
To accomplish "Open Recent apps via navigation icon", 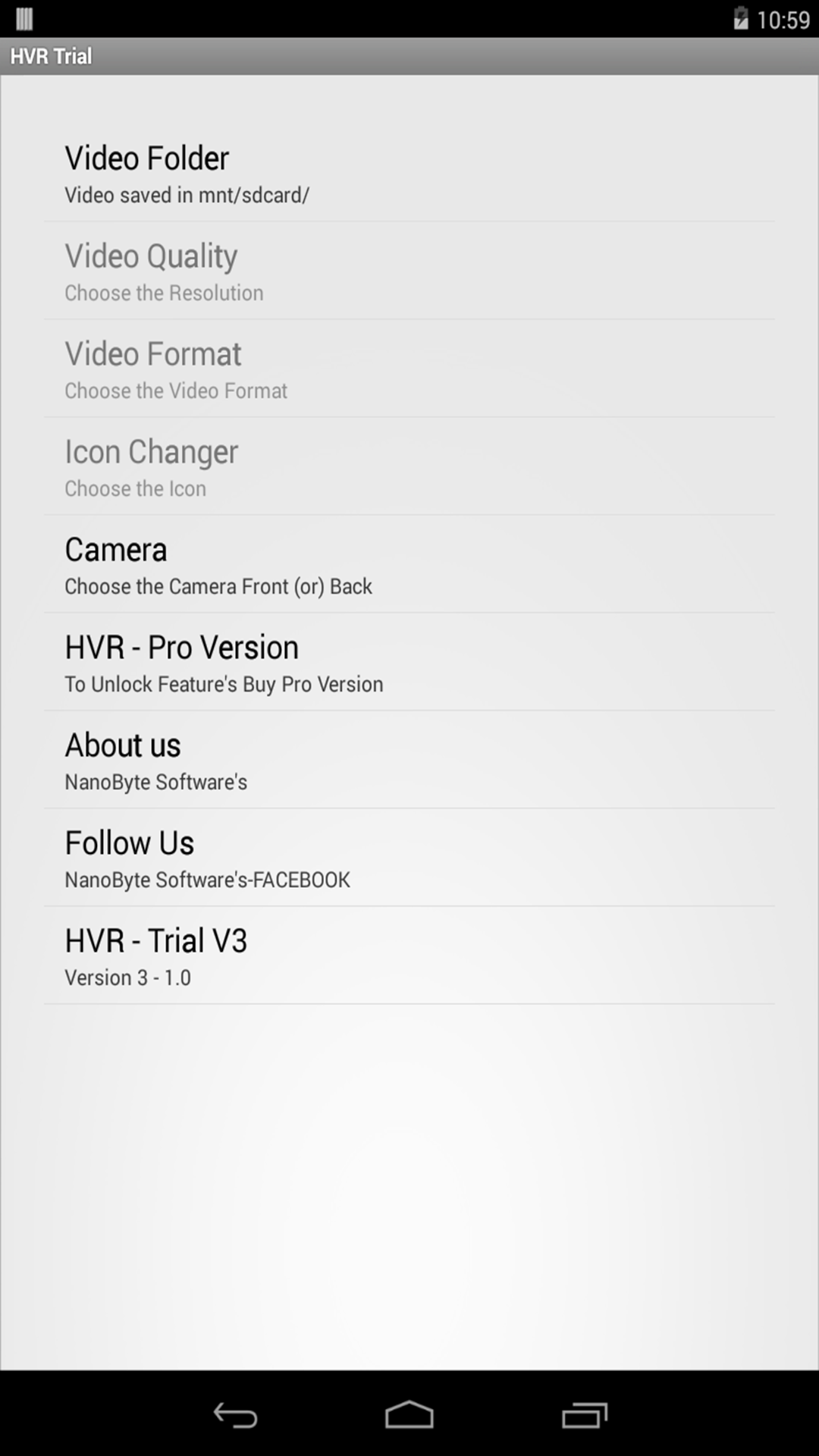I will [x=582, y=1414].
